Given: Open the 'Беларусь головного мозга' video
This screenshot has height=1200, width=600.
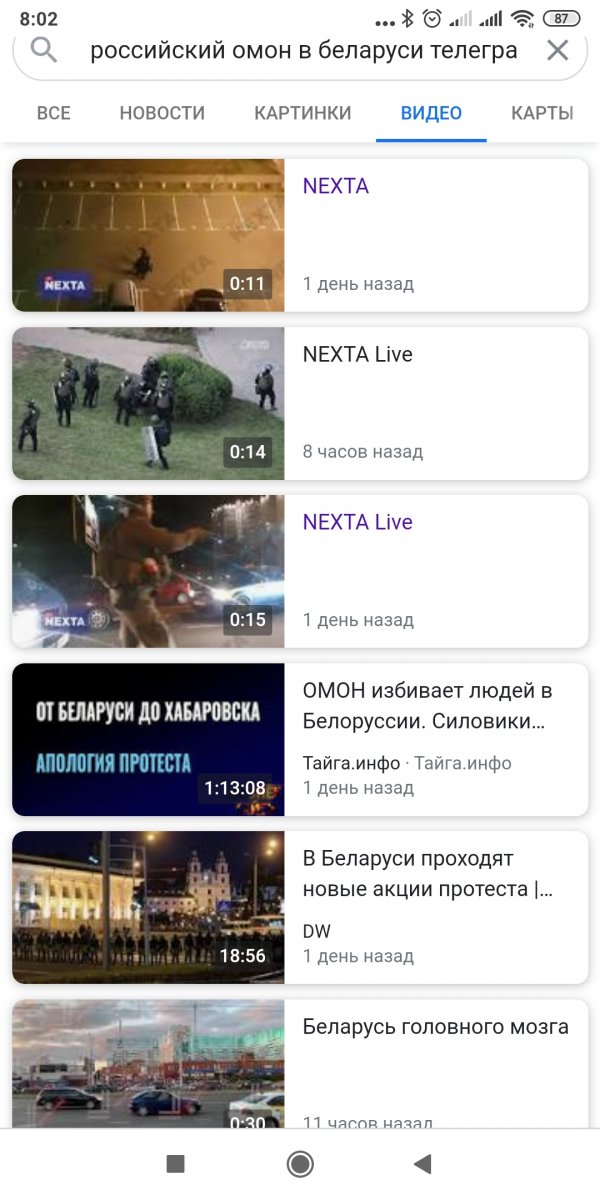Looking at the screenshot, I should 300,1065.
